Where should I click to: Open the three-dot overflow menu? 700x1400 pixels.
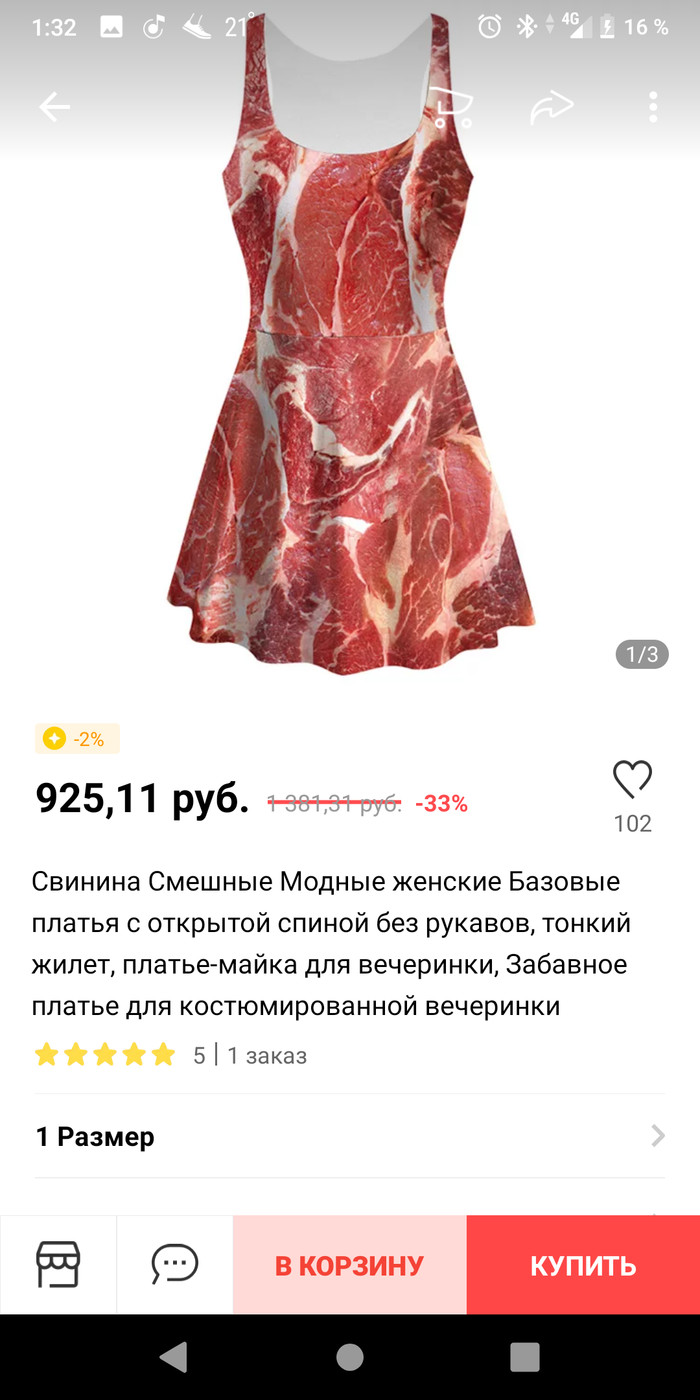pyautogui.click(x=653, y=107)
